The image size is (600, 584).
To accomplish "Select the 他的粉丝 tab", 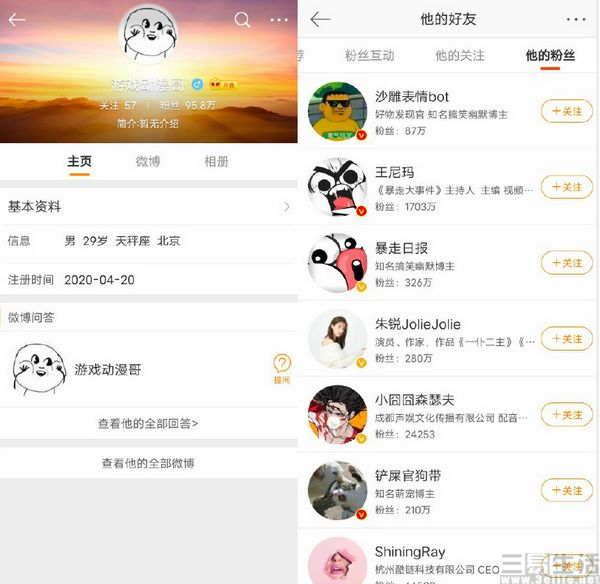I will click(x=550, y=56).
